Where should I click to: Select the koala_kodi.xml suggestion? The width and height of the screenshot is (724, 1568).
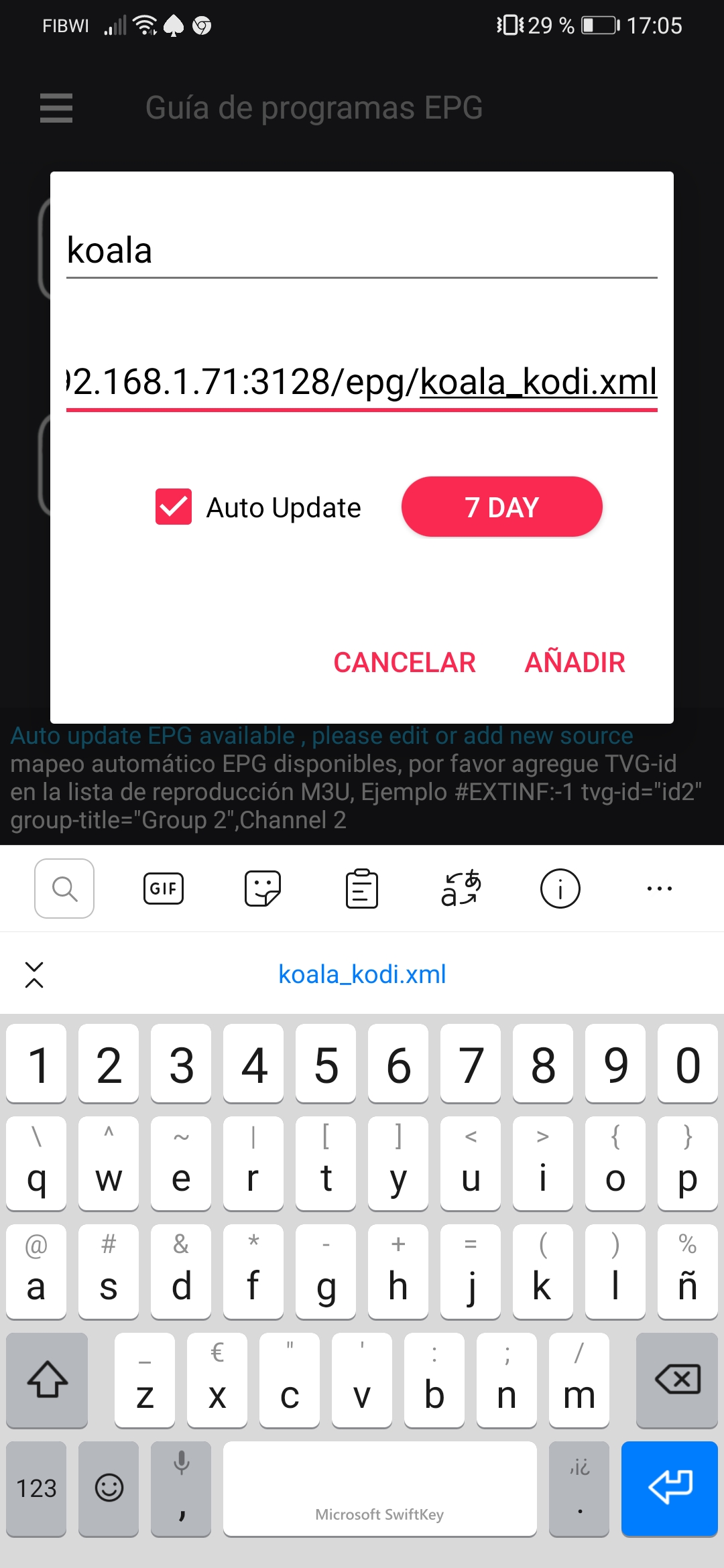362,974
